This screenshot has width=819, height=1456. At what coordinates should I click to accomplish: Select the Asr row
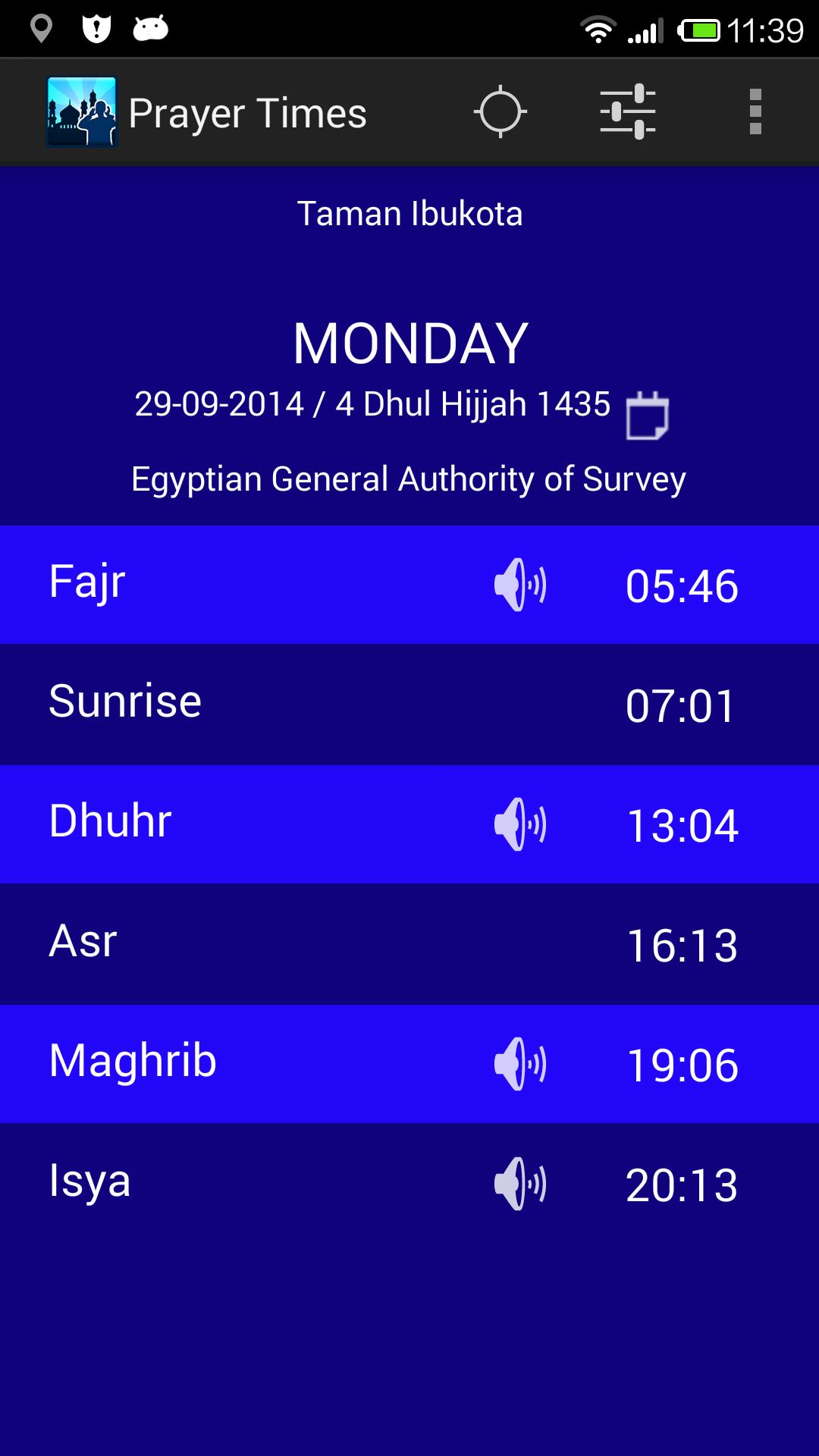[409, 944]
